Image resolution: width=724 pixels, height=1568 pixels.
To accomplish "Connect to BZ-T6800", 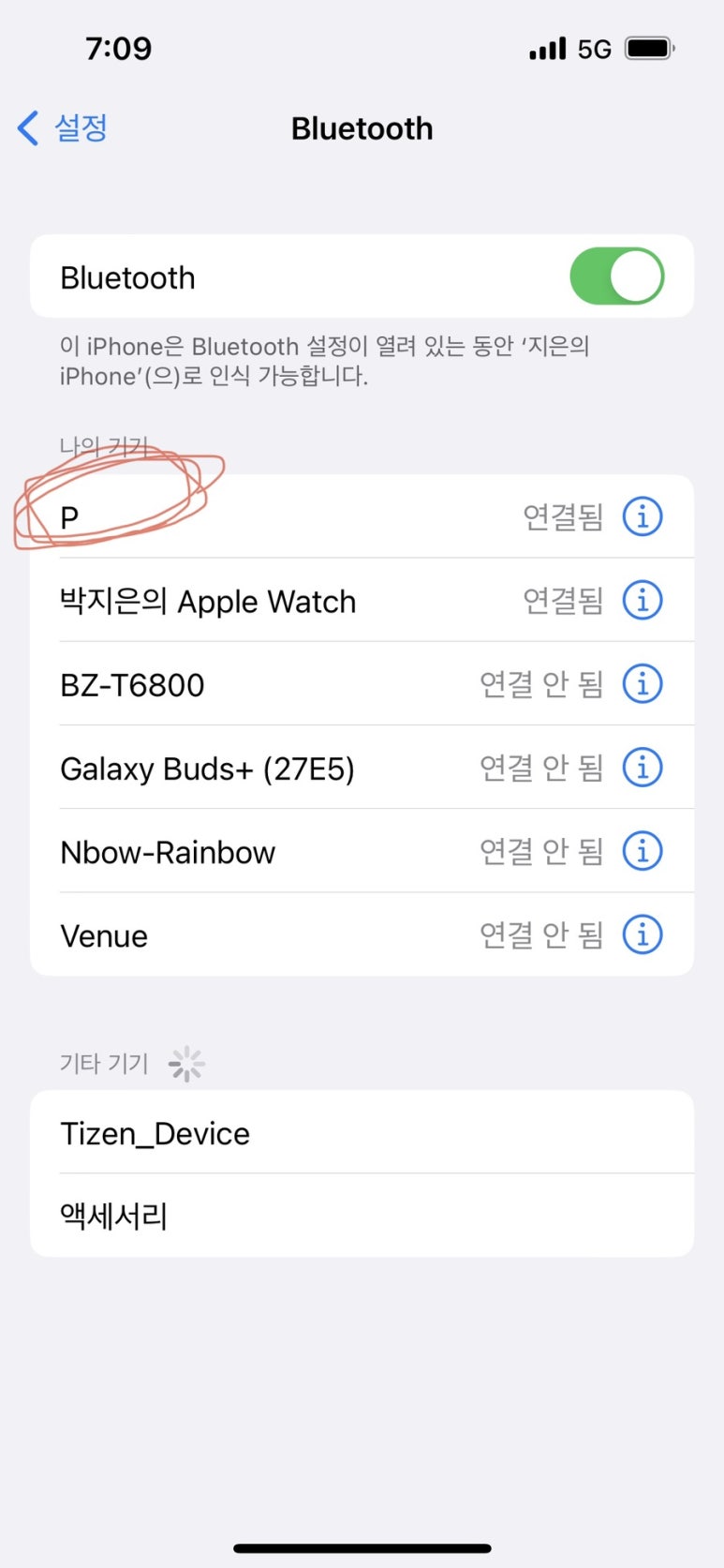I will [362, 684].
